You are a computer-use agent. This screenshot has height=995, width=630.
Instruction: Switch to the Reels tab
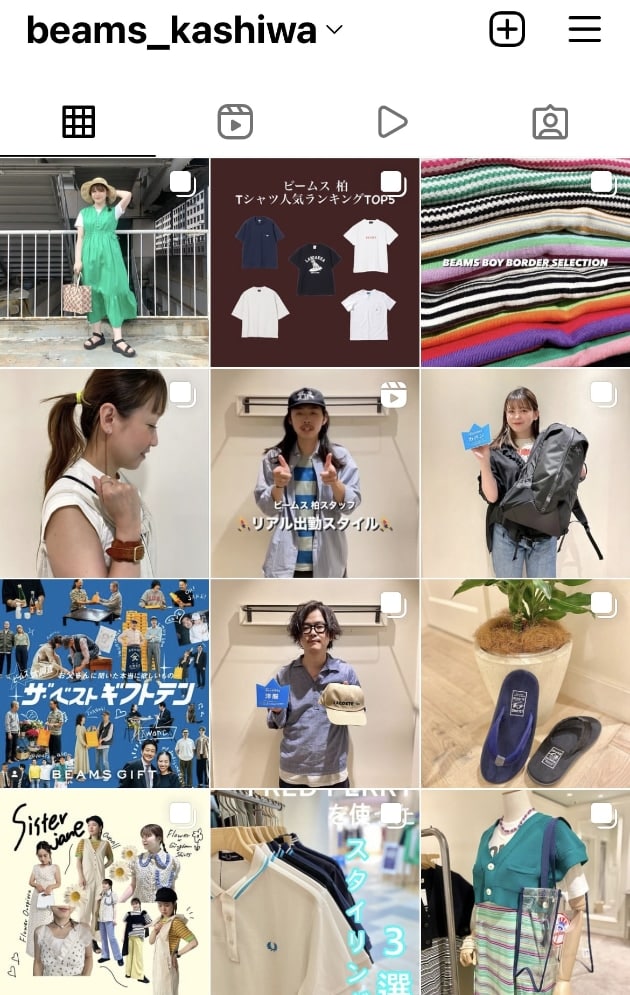pos(235,122)
